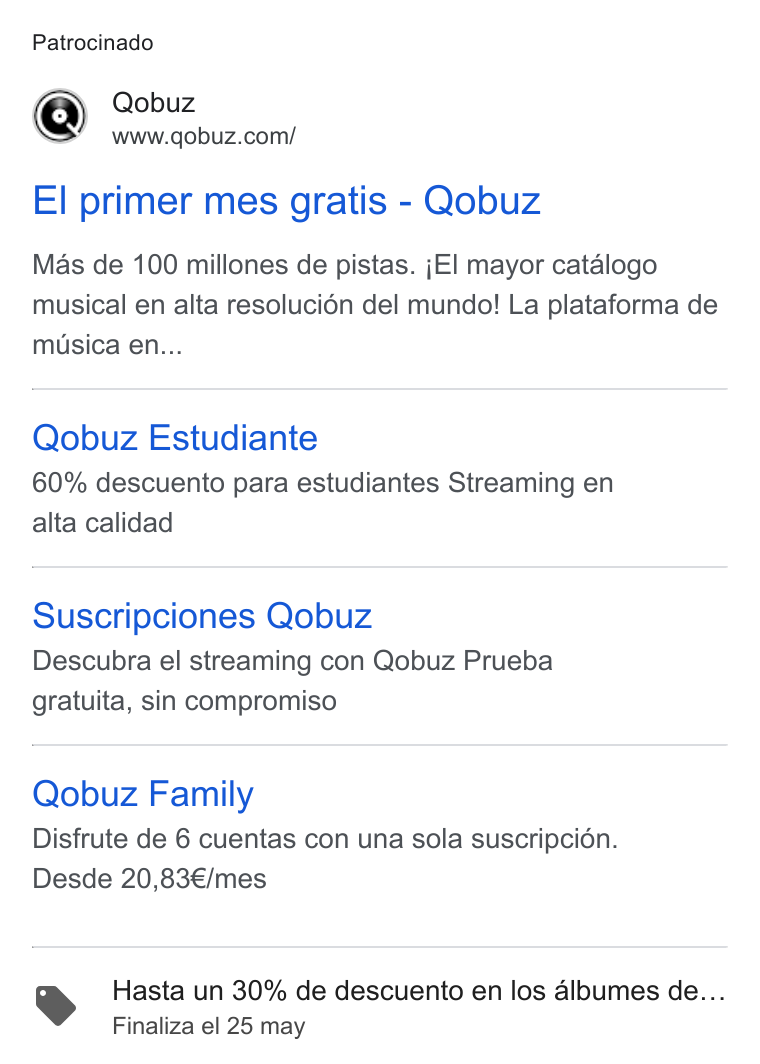Open the Qobuz Estudiante sitelink
760x1064 pixels.
pos(175,438)
